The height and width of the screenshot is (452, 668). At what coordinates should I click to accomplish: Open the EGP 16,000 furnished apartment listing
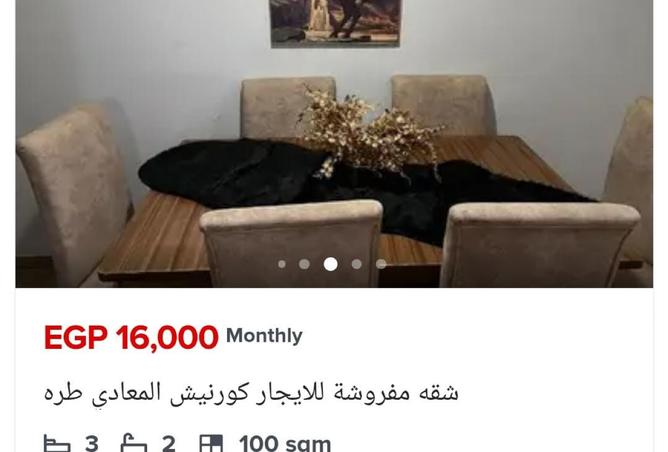(x=251, y=391)
